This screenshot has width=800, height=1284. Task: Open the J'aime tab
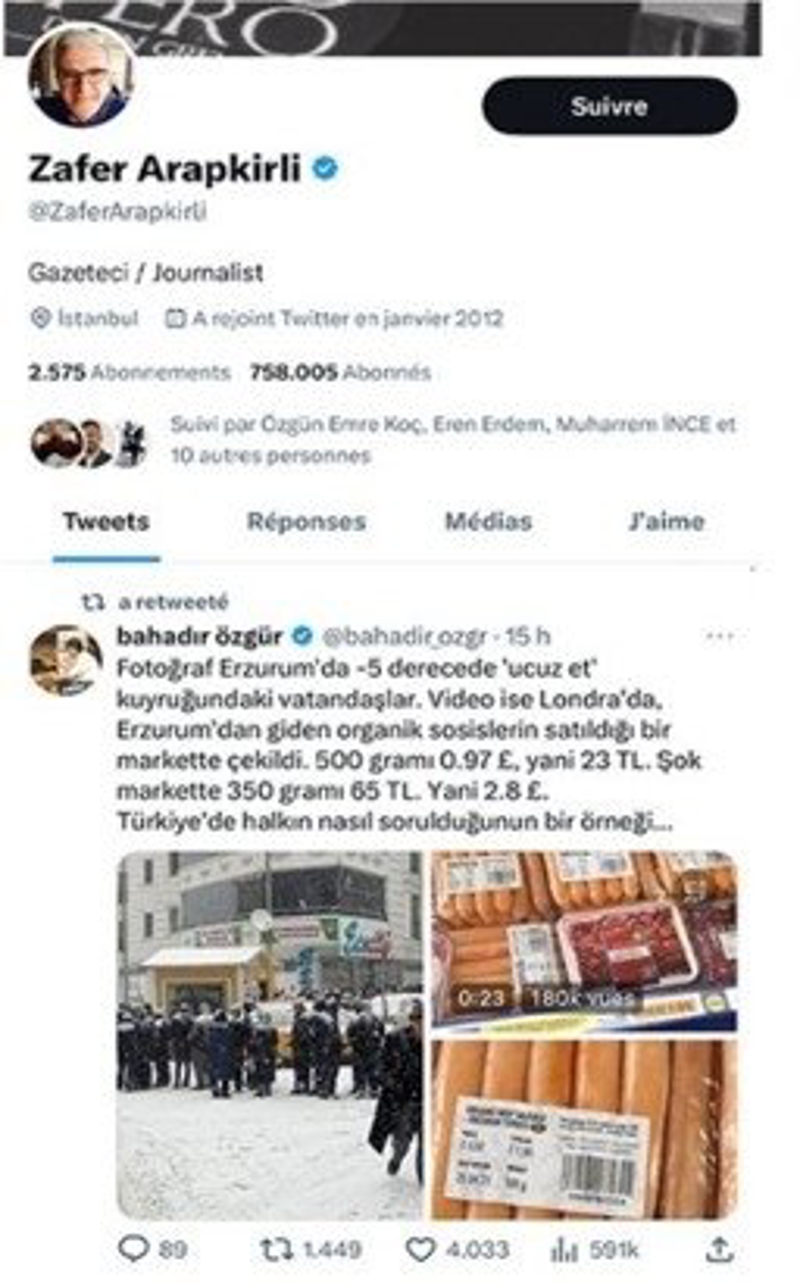666,522
